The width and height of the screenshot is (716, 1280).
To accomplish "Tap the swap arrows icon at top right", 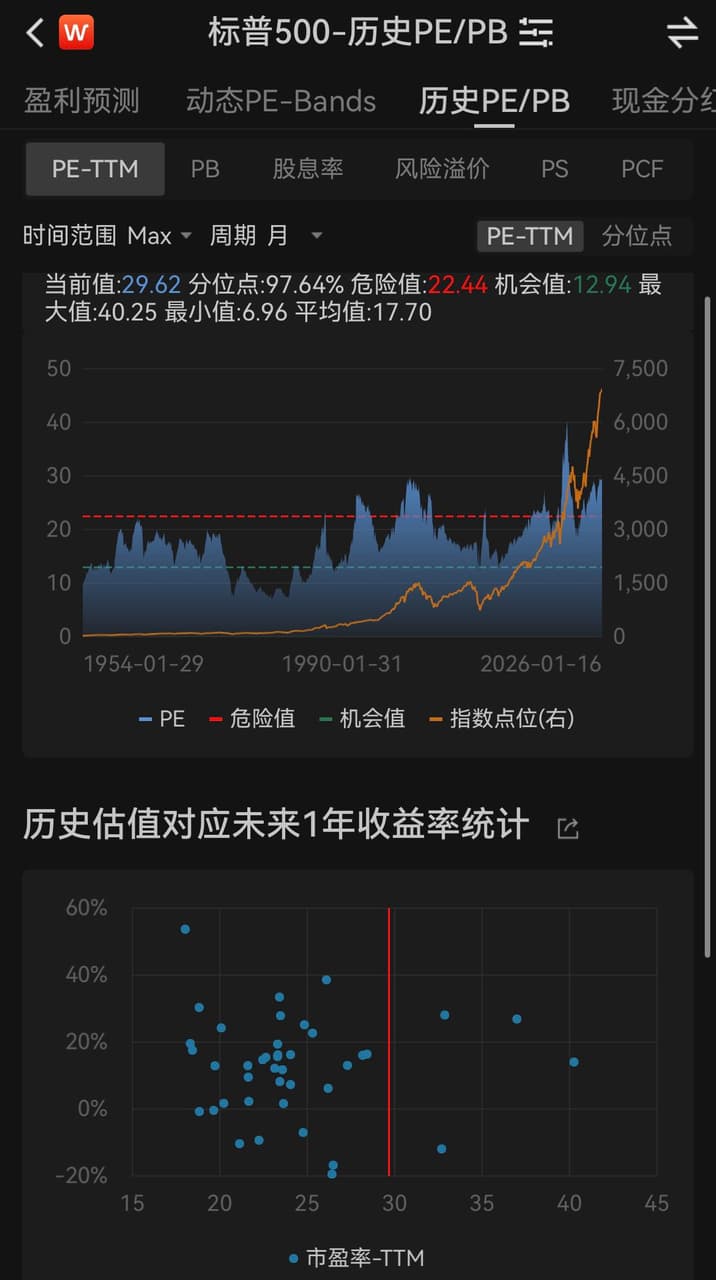I will coord(682,33).
